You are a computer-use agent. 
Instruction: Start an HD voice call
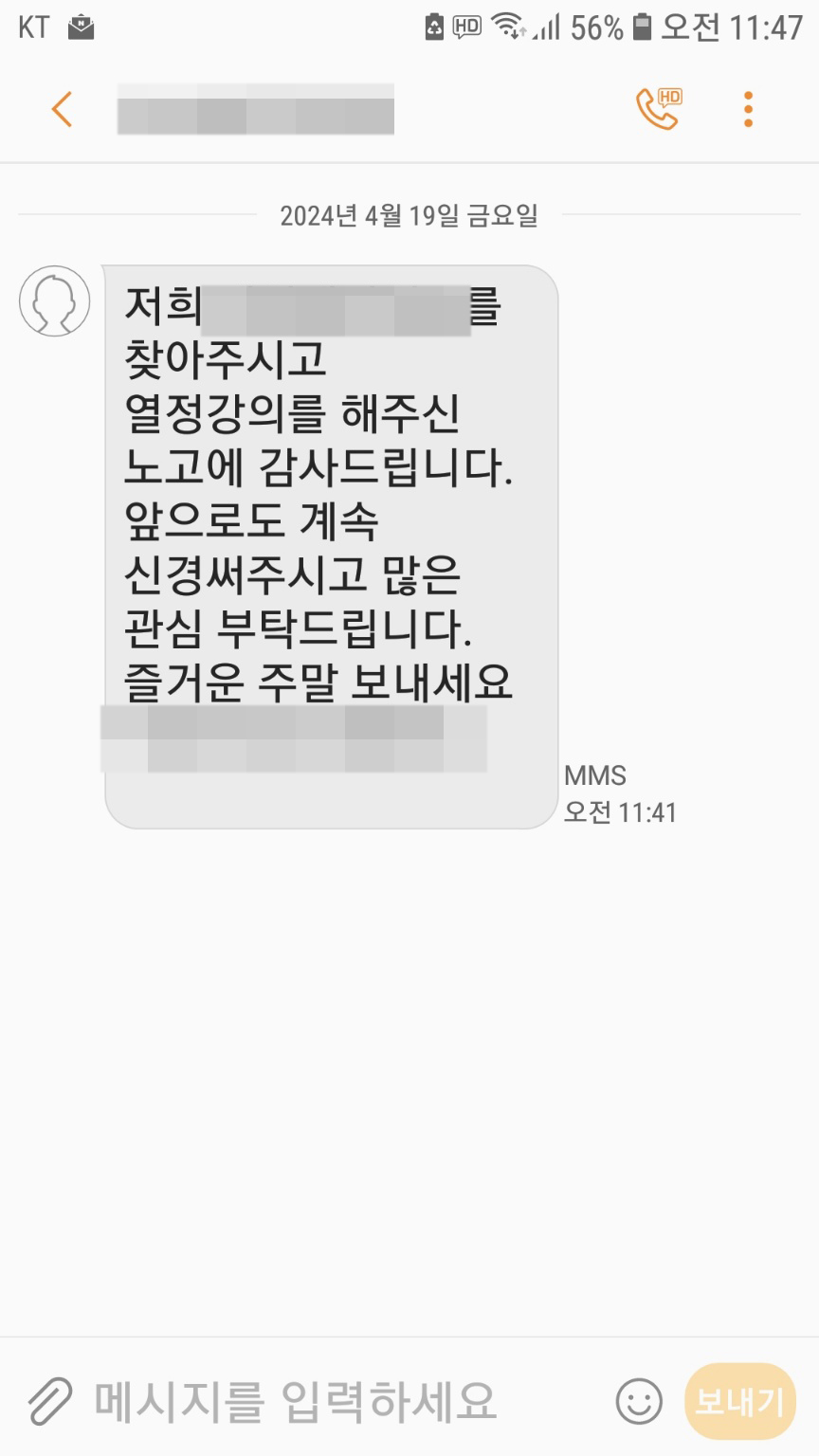point(658,109)
